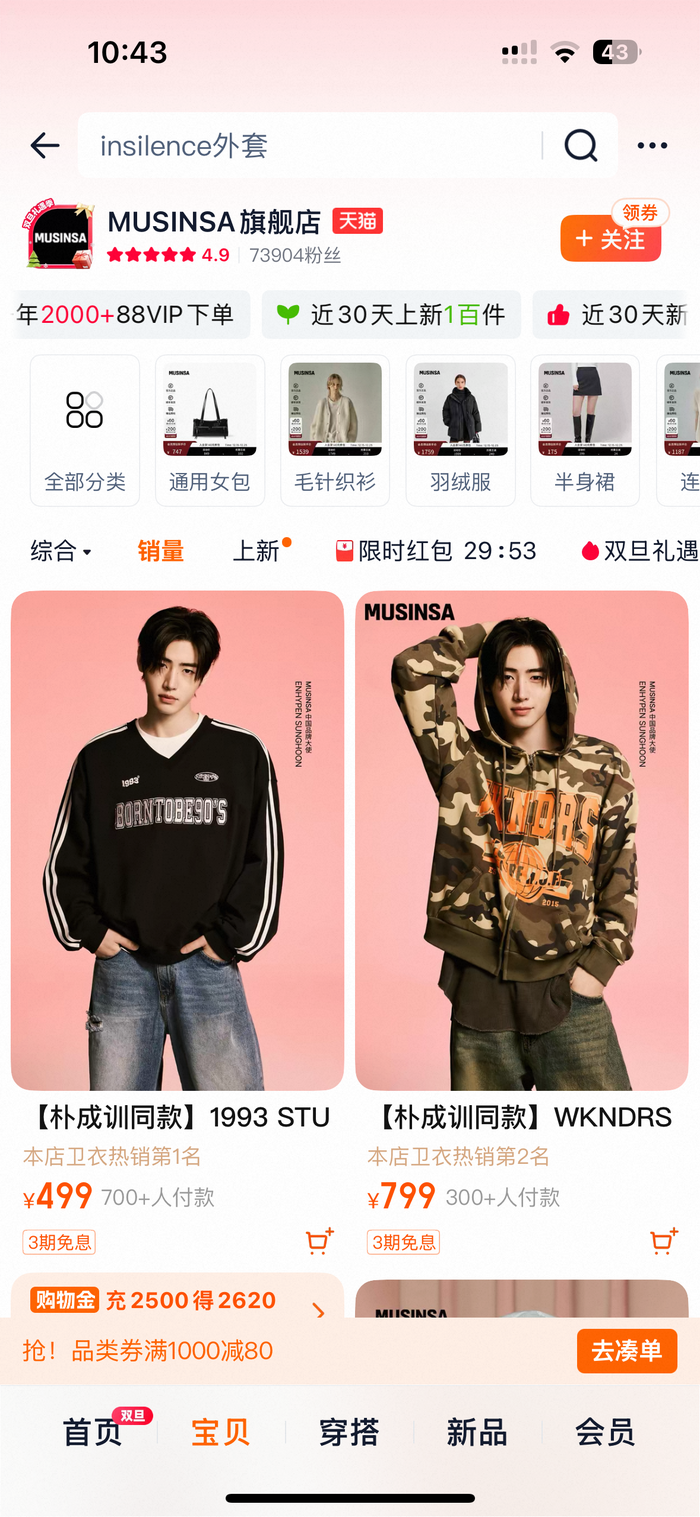Select the 半身裙 category
The width and height of the screenshot is (700, 1517).
click(x=585, y=430)
